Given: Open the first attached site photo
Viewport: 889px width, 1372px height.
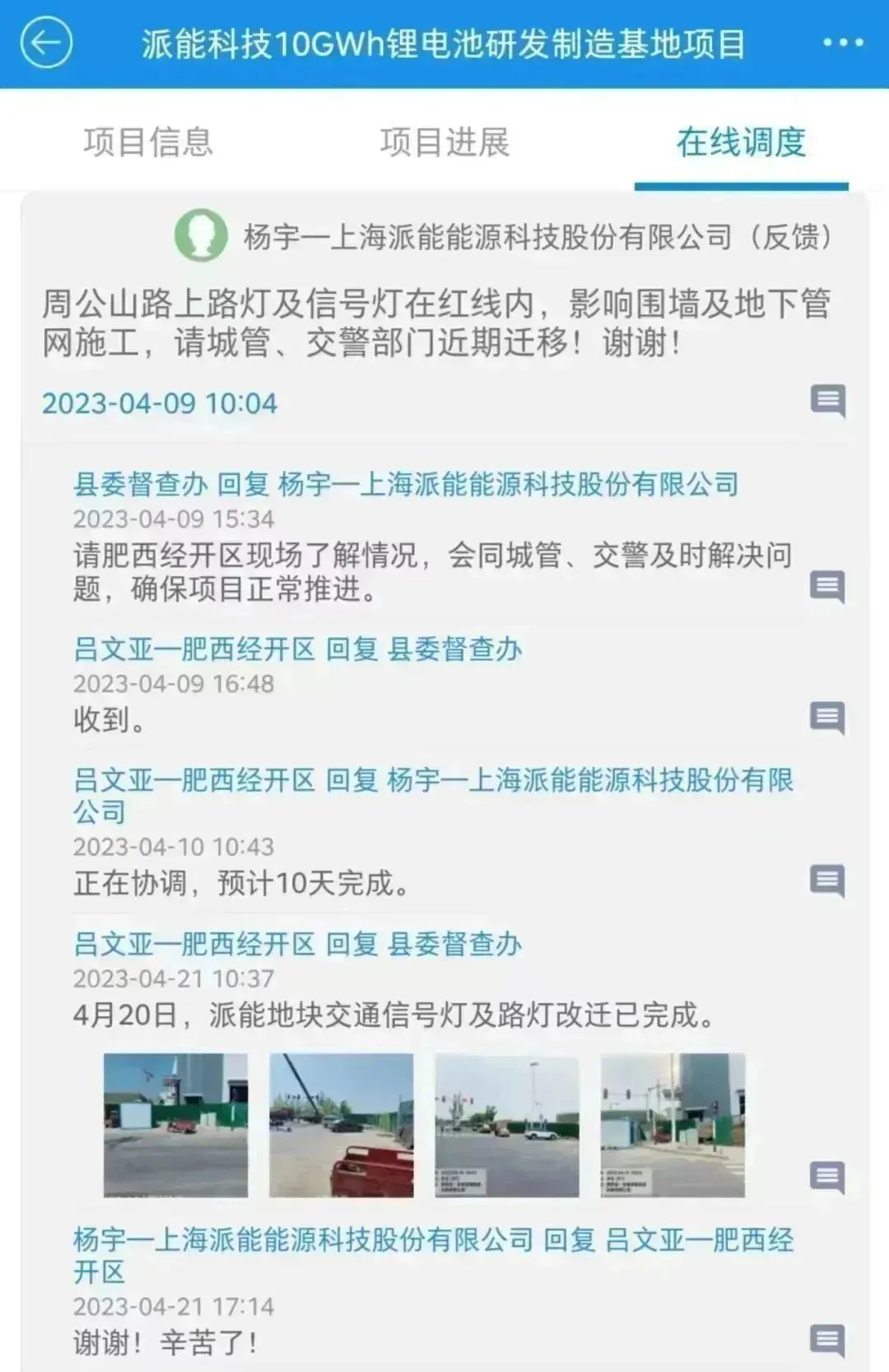Looking at the screenshot, I should tap(175, 1125).
